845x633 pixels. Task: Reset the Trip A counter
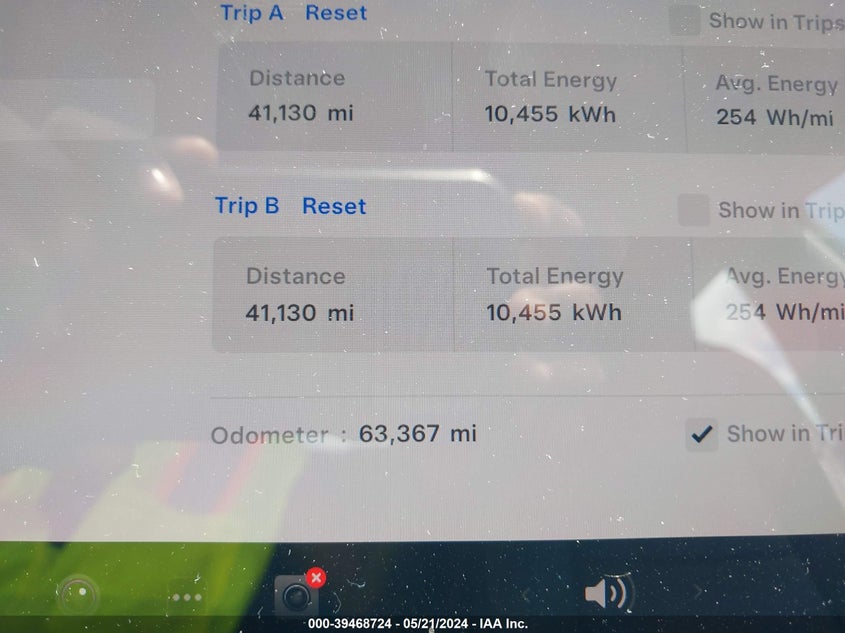(336, 13)
